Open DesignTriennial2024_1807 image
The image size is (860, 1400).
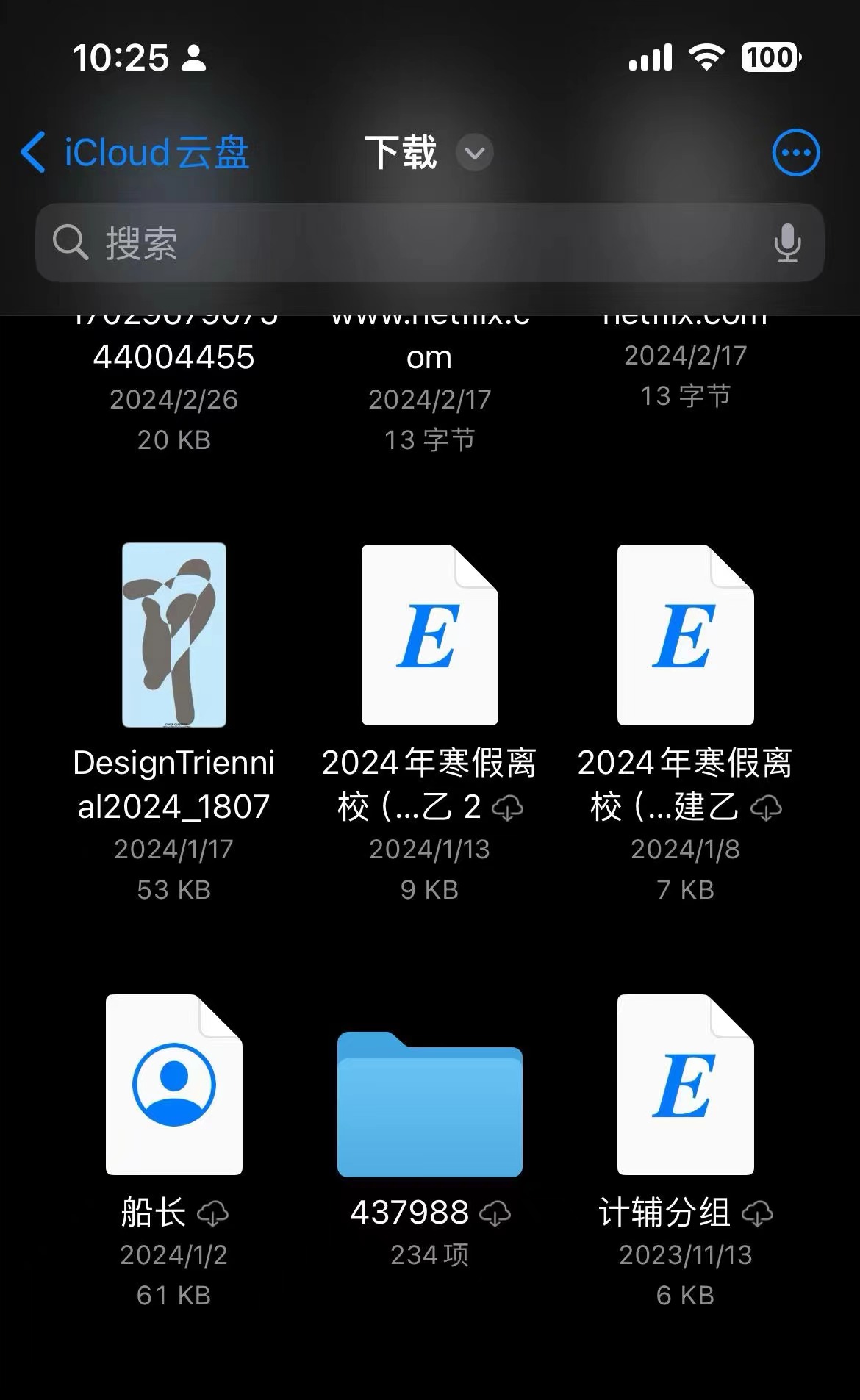174,635
